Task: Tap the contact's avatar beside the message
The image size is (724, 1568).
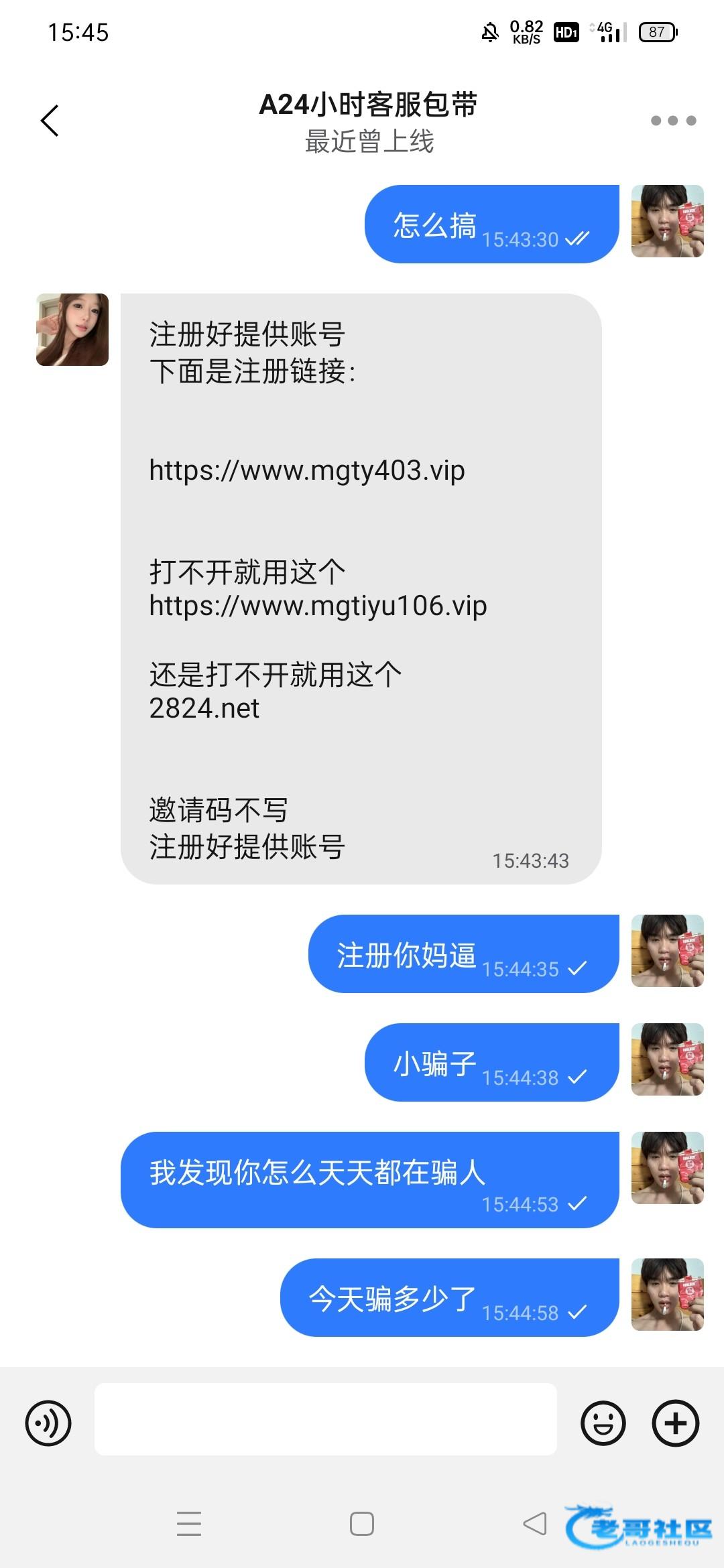Action: 72,330
